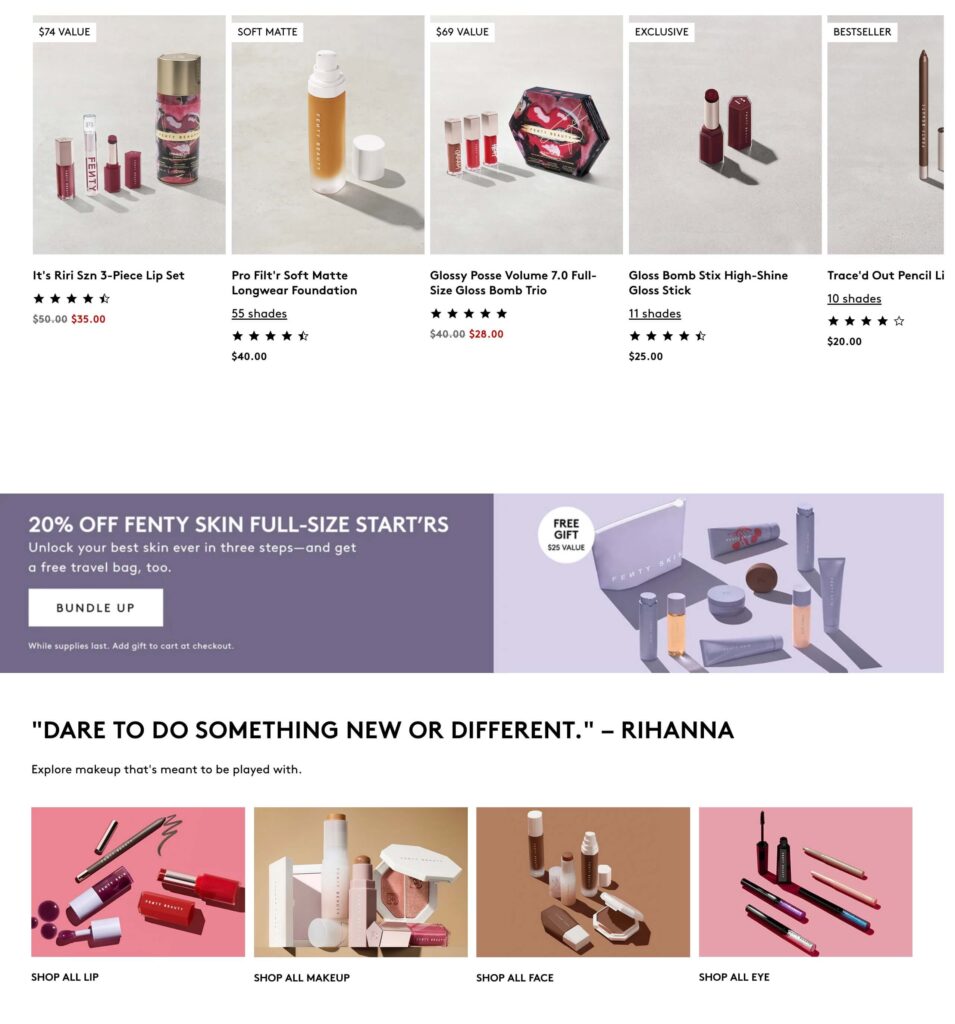955x1024 pixels.
Task: Tap the 55 shades link
Action: coord(259,314)
